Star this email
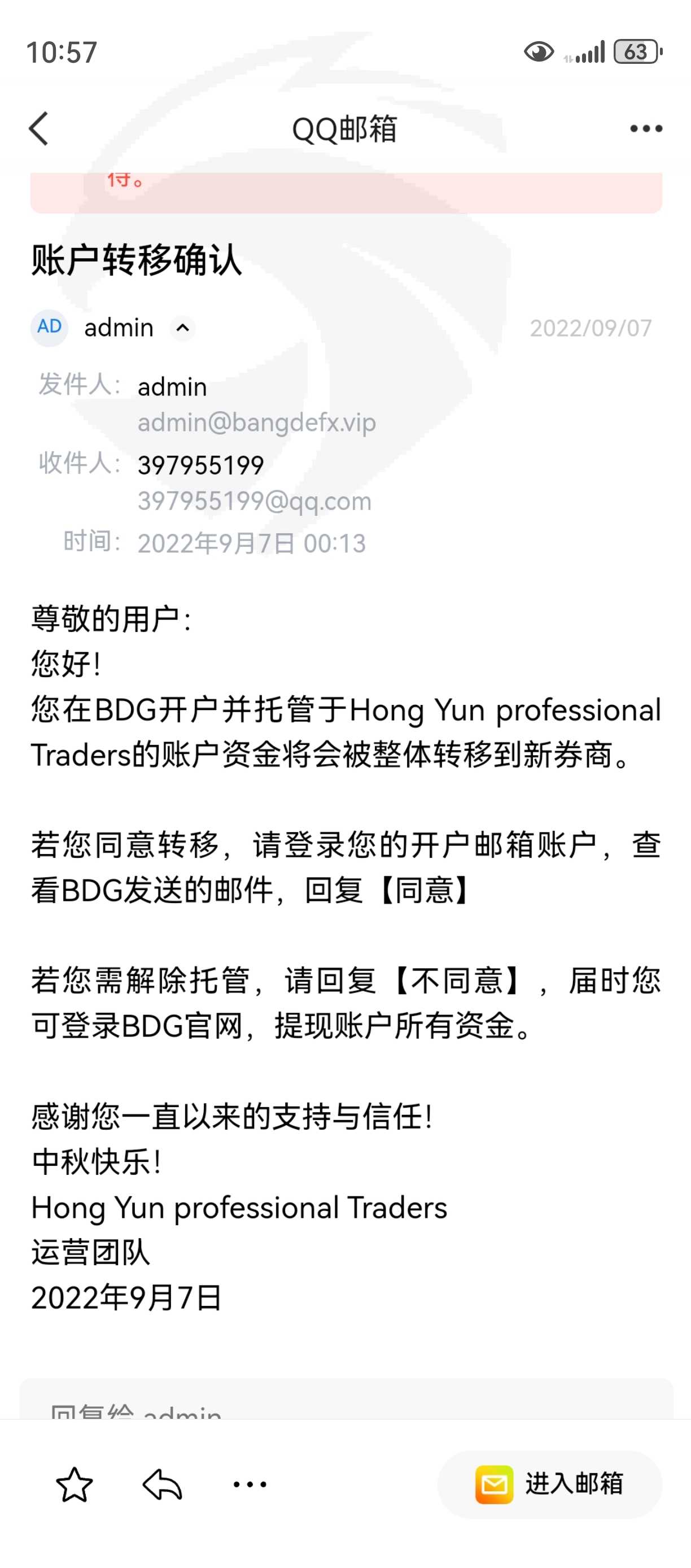Viewport: 691px width, 1568px height. pyautogui.click(x=74, y=1484)
